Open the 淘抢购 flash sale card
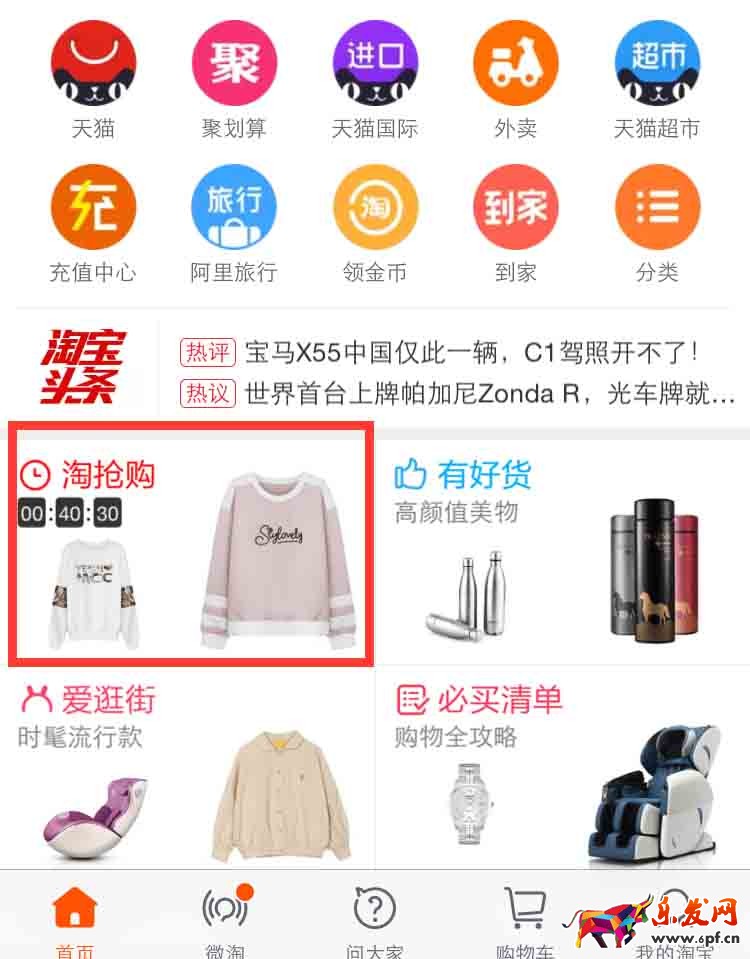This screenshot has width=750, height=959. pyautogui.click(x=190, y=545)
